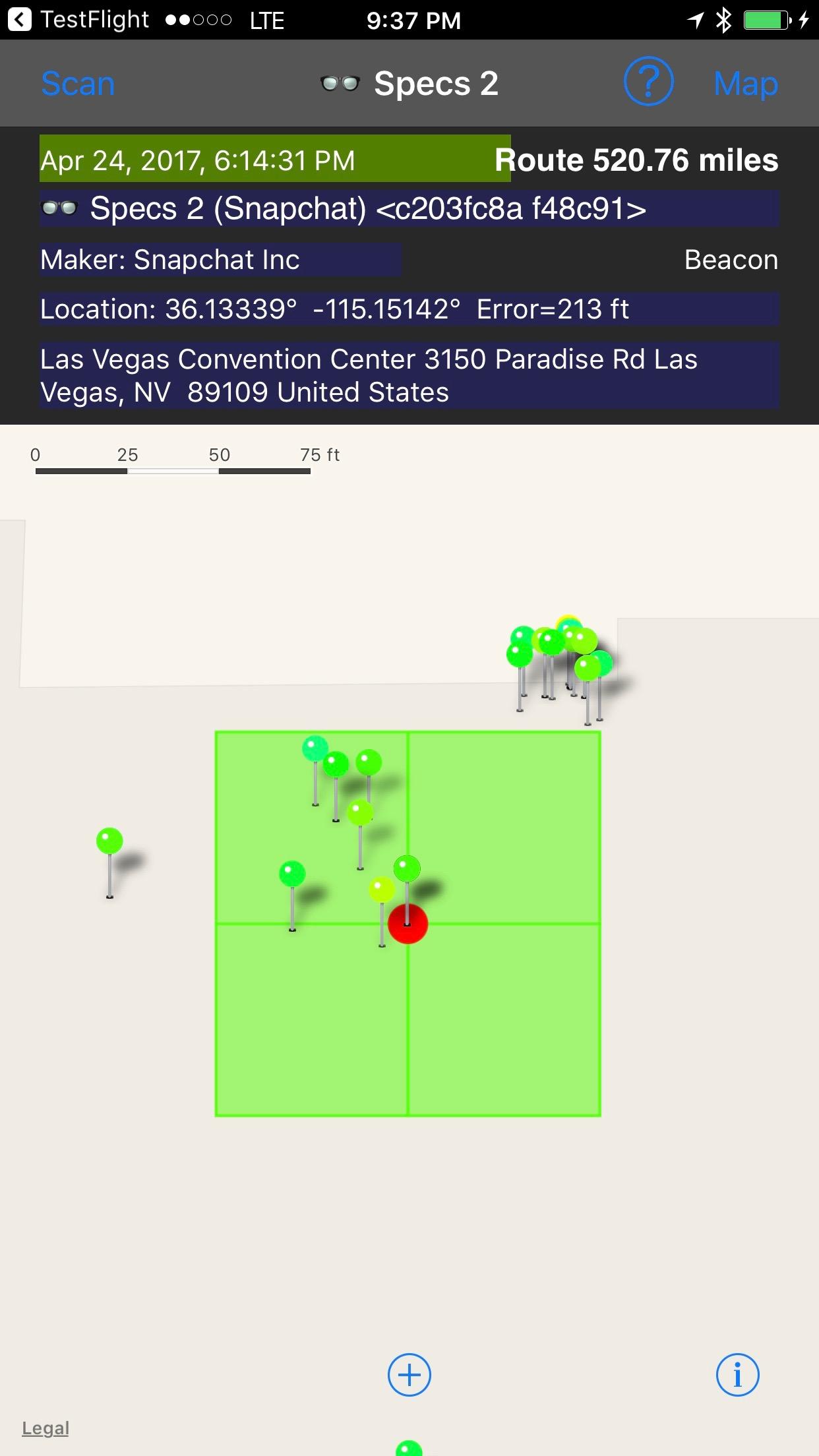This screenshot has height=1456, width=819.
Task: Go back to the Scan screen
Action: [x=78, y=84]
